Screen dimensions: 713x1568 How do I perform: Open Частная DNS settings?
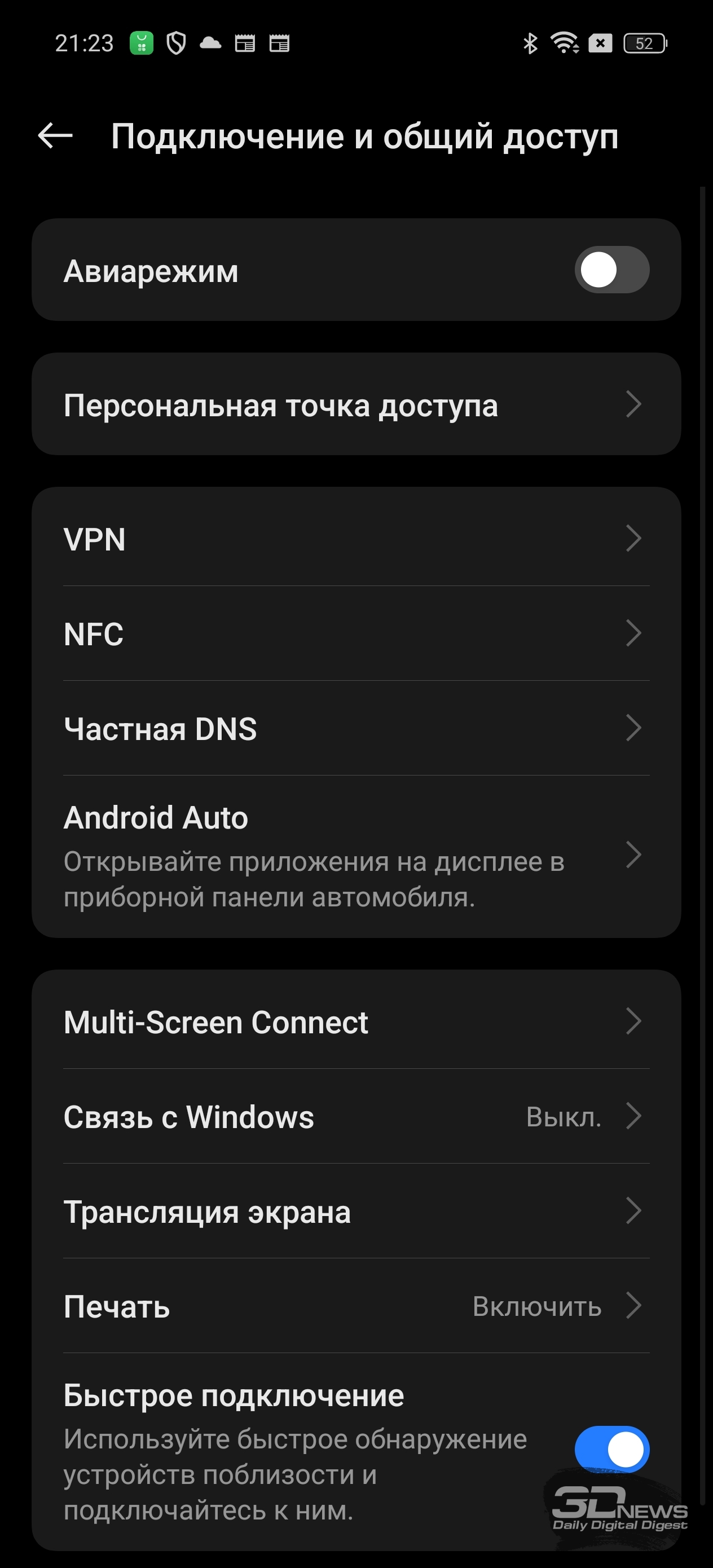click(356, 728)
